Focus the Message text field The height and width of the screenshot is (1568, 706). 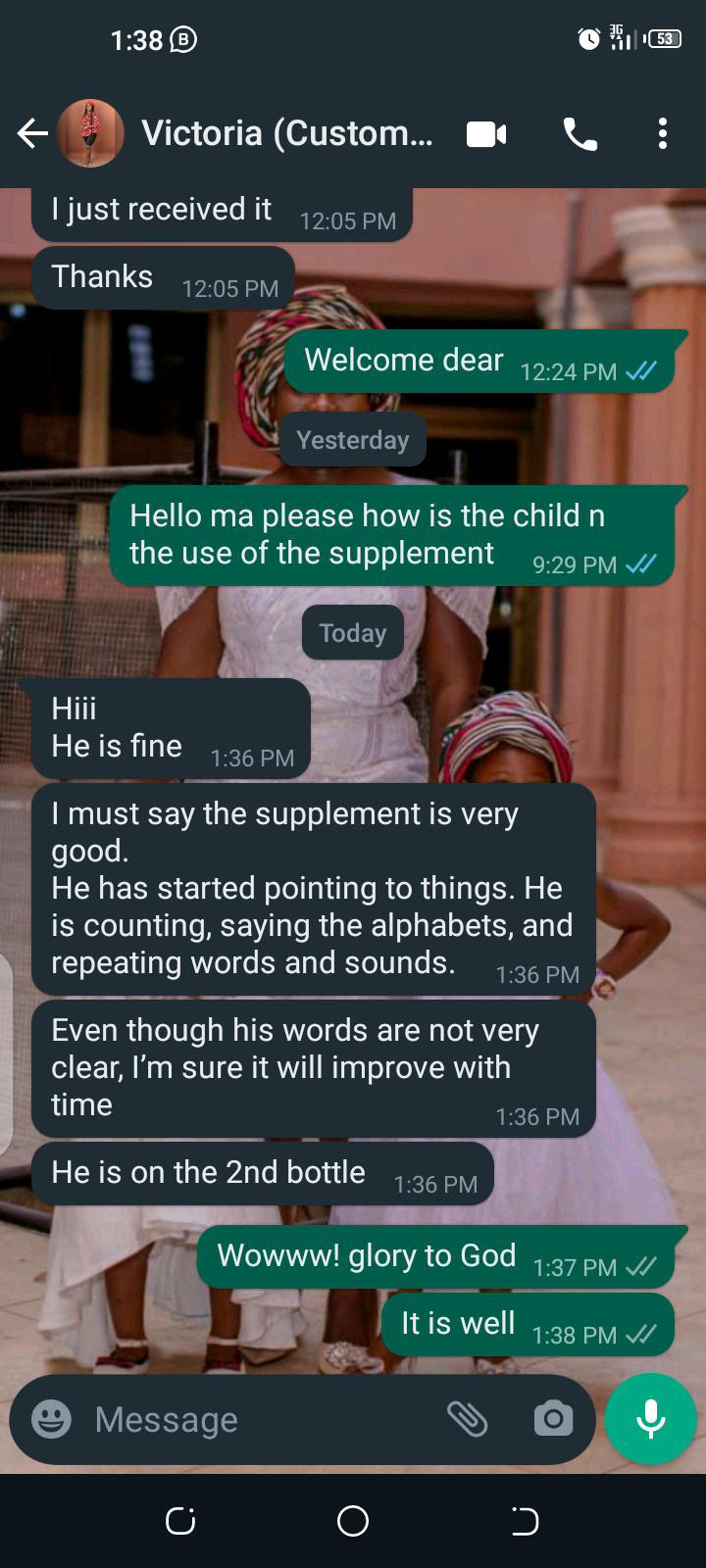point(255,1419)
